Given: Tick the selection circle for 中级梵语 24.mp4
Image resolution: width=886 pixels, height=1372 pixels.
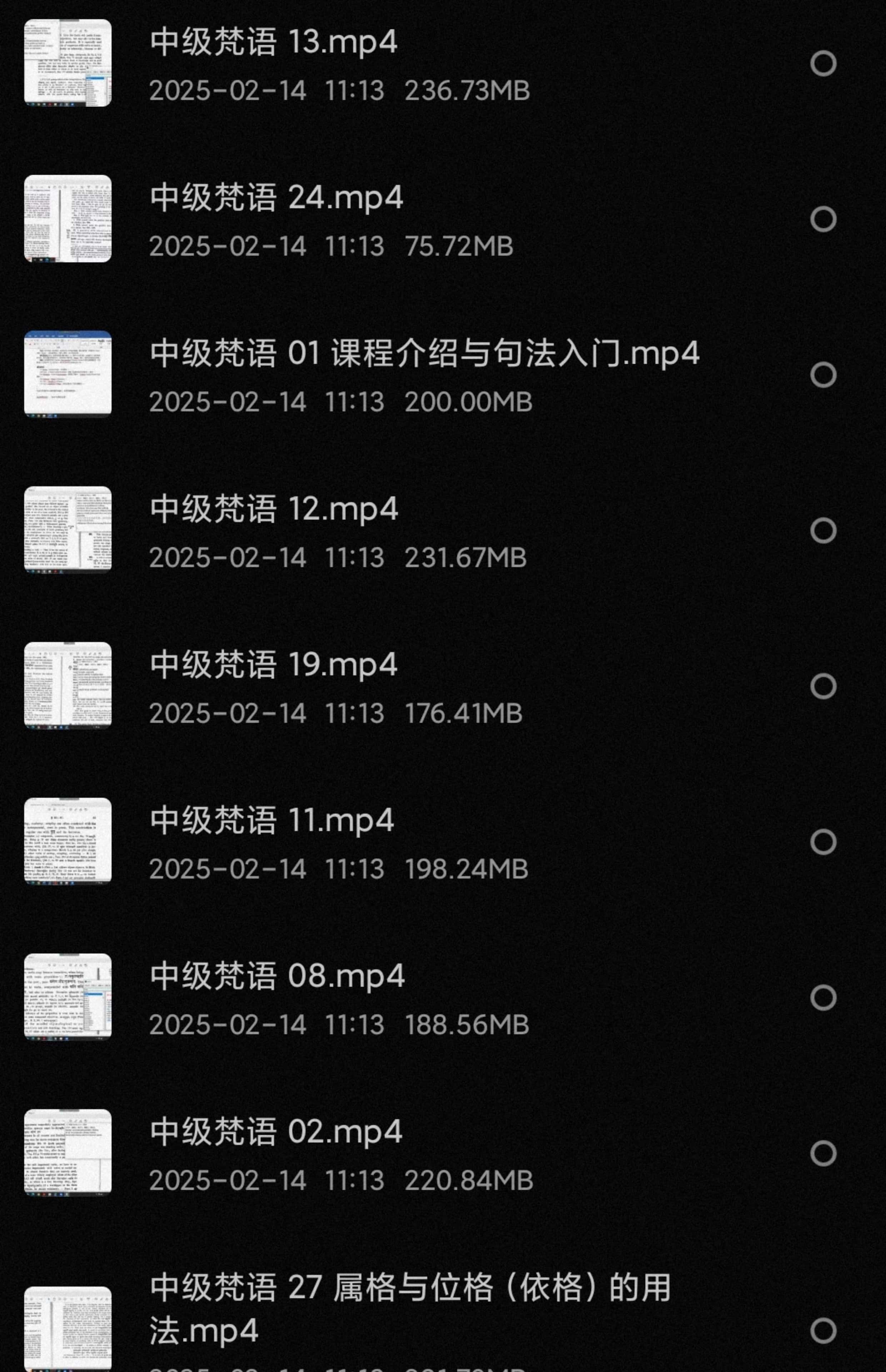Looking at the screenshot, I should tap(823, 219).
